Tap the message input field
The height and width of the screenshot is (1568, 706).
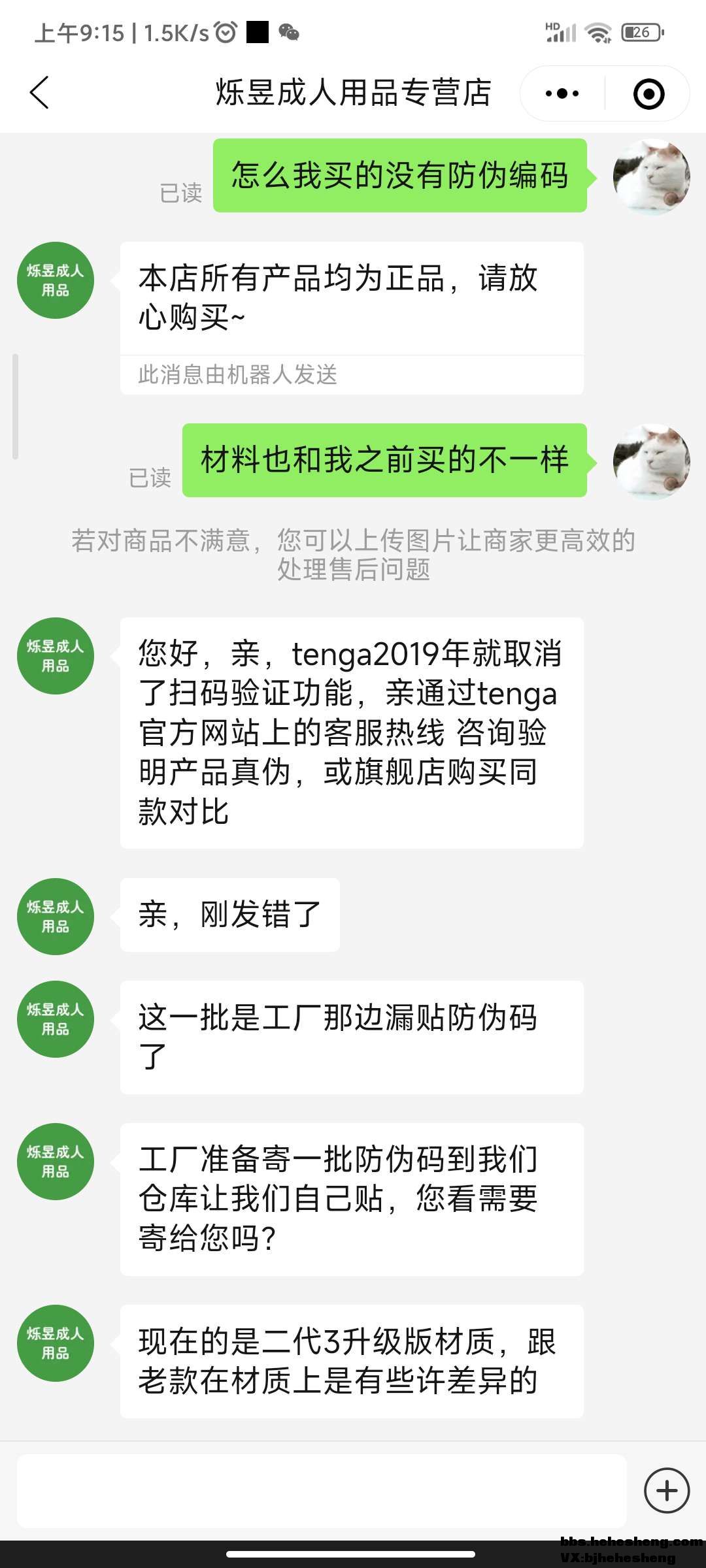tap(321, 1490)
